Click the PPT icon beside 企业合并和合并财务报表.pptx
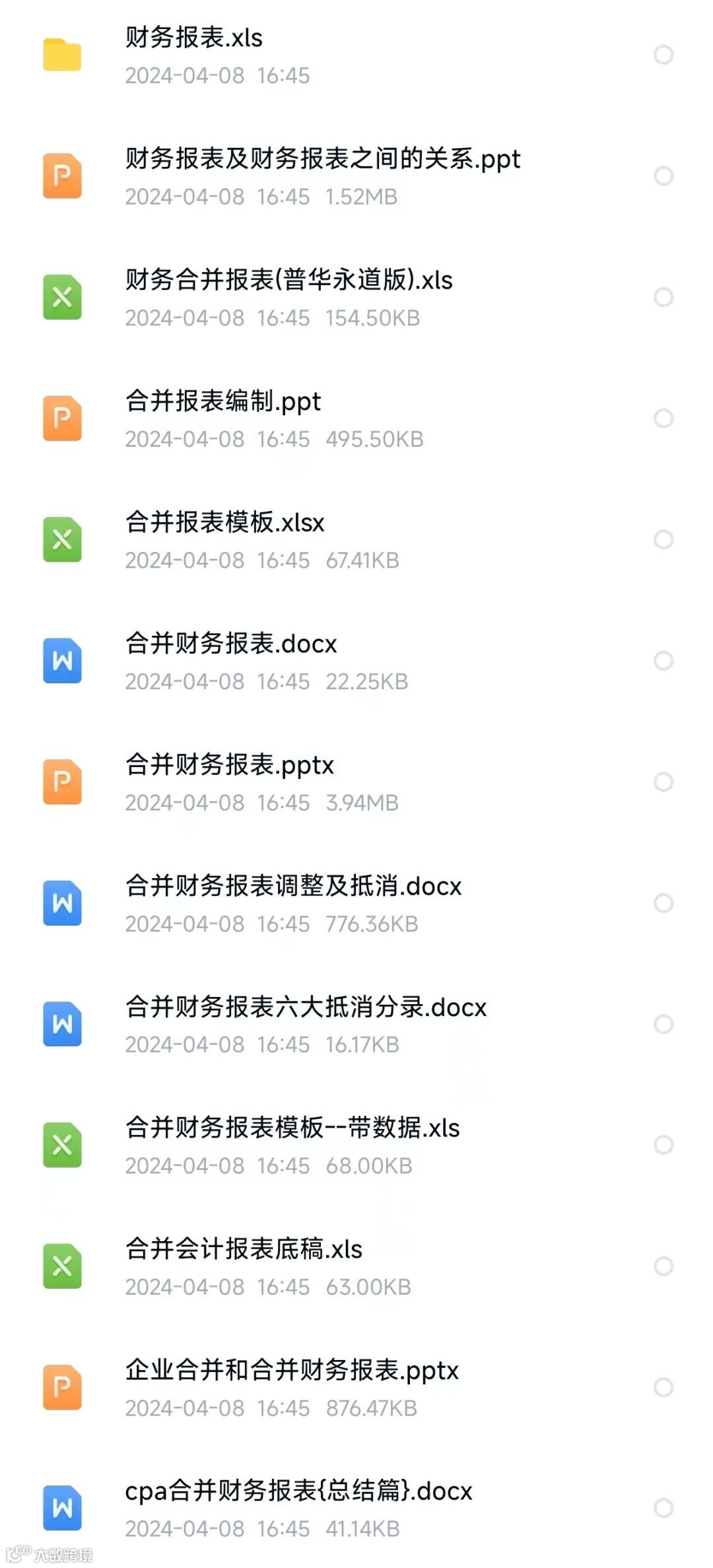The width and height of the screenshot is (713, 1568). point(63,1388)
